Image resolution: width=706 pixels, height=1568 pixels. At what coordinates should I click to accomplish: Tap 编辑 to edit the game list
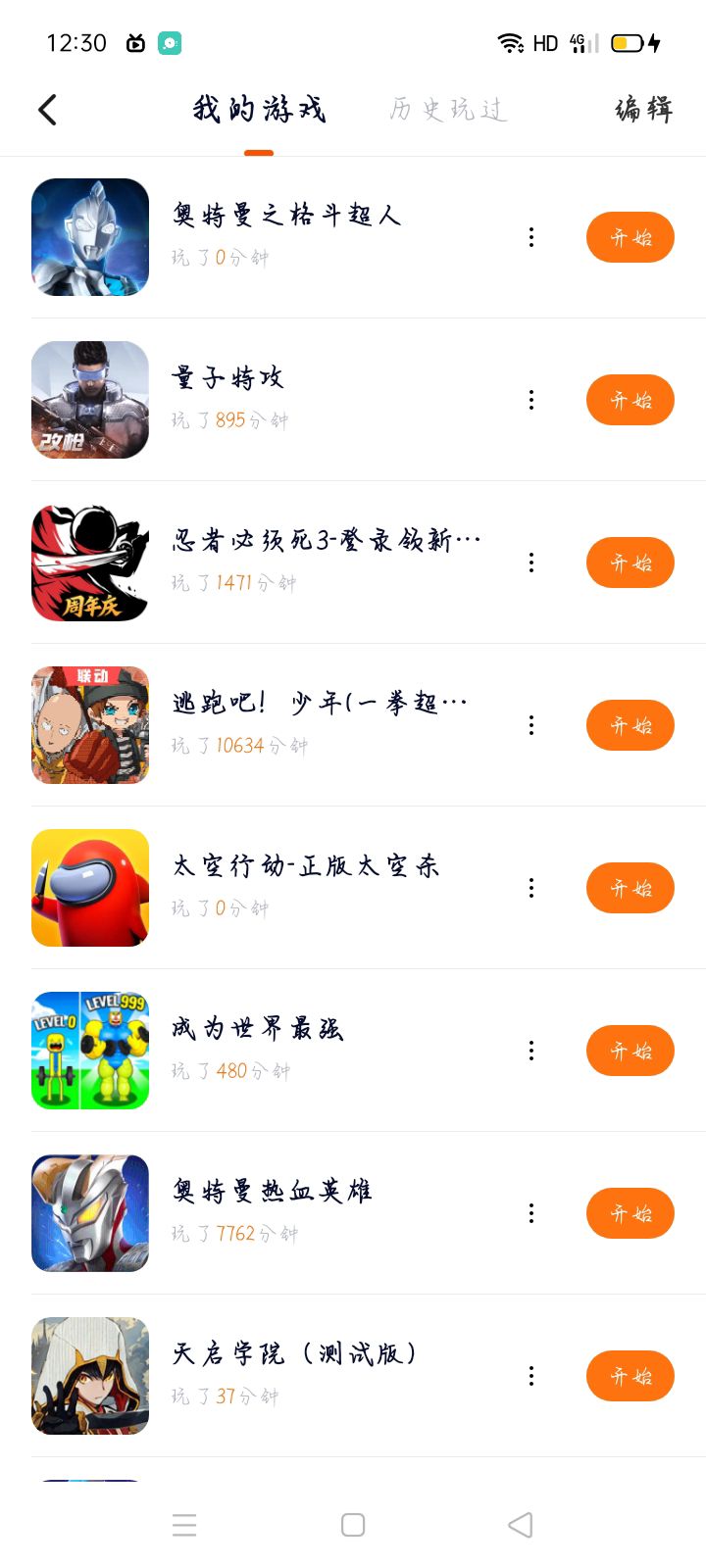(643, 110)
